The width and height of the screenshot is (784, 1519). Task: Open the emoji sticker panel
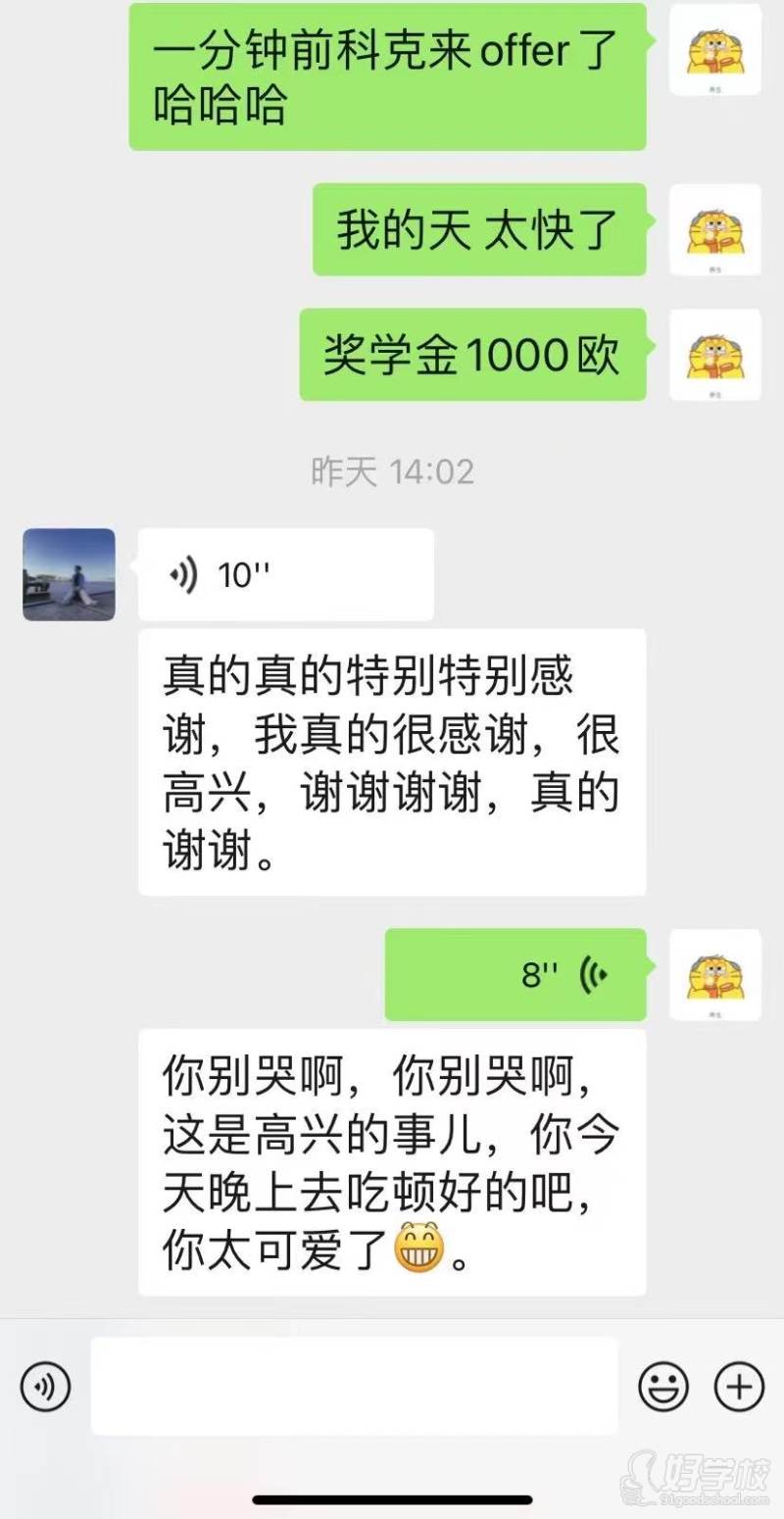[x=663, y=1387]
